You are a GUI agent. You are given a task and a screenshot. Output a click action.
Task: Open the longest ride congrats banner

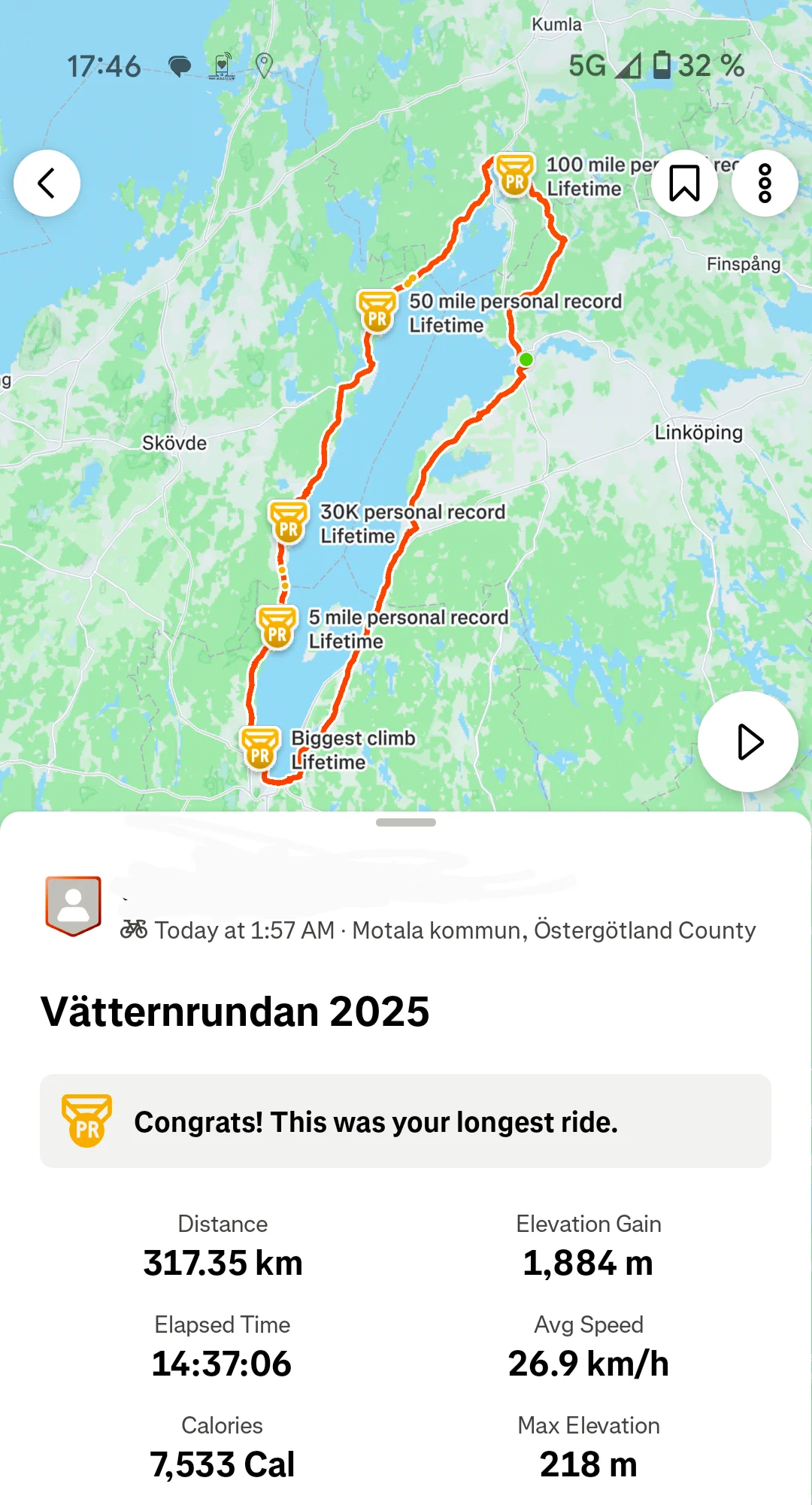pyautogui.click(x=405, y=1121)
